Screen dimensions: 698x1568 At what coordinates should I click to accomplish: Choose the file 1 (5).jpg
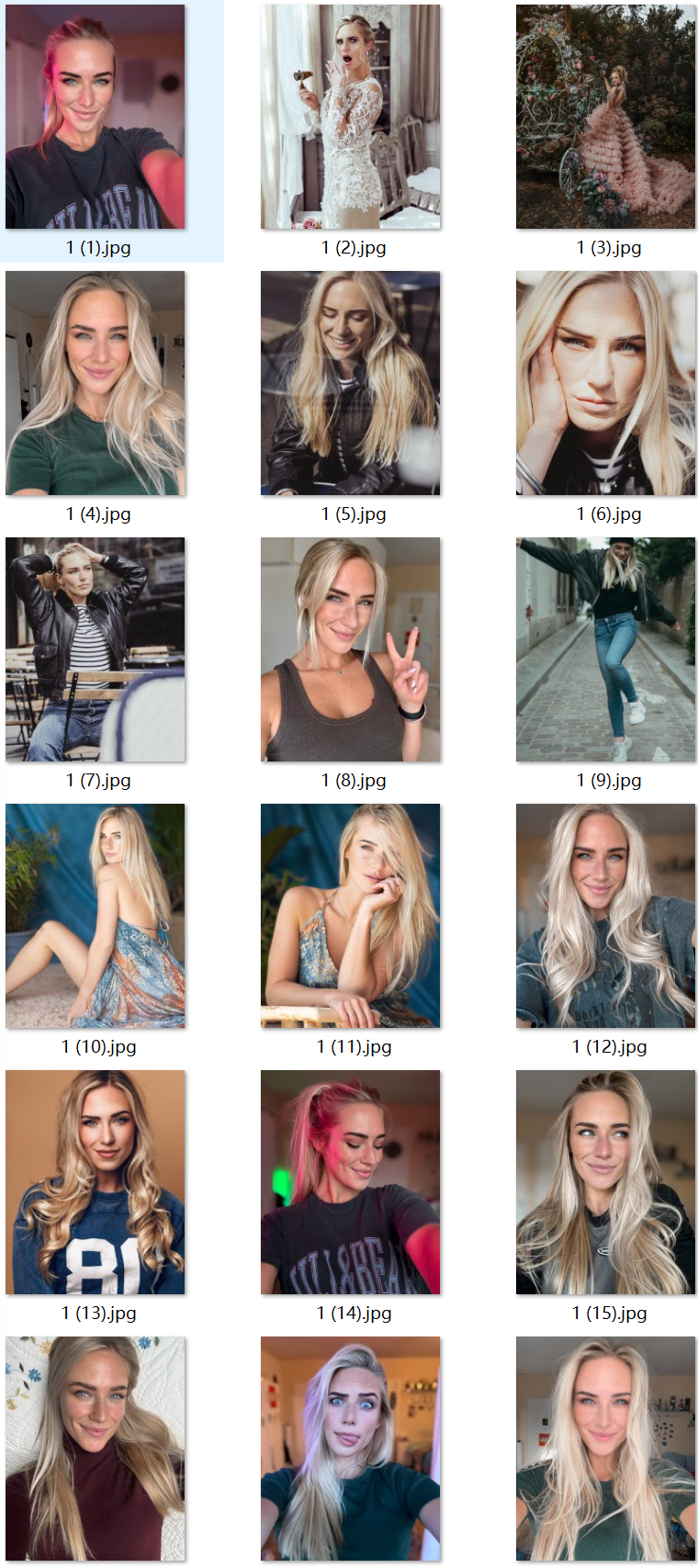tap(350, 383)
